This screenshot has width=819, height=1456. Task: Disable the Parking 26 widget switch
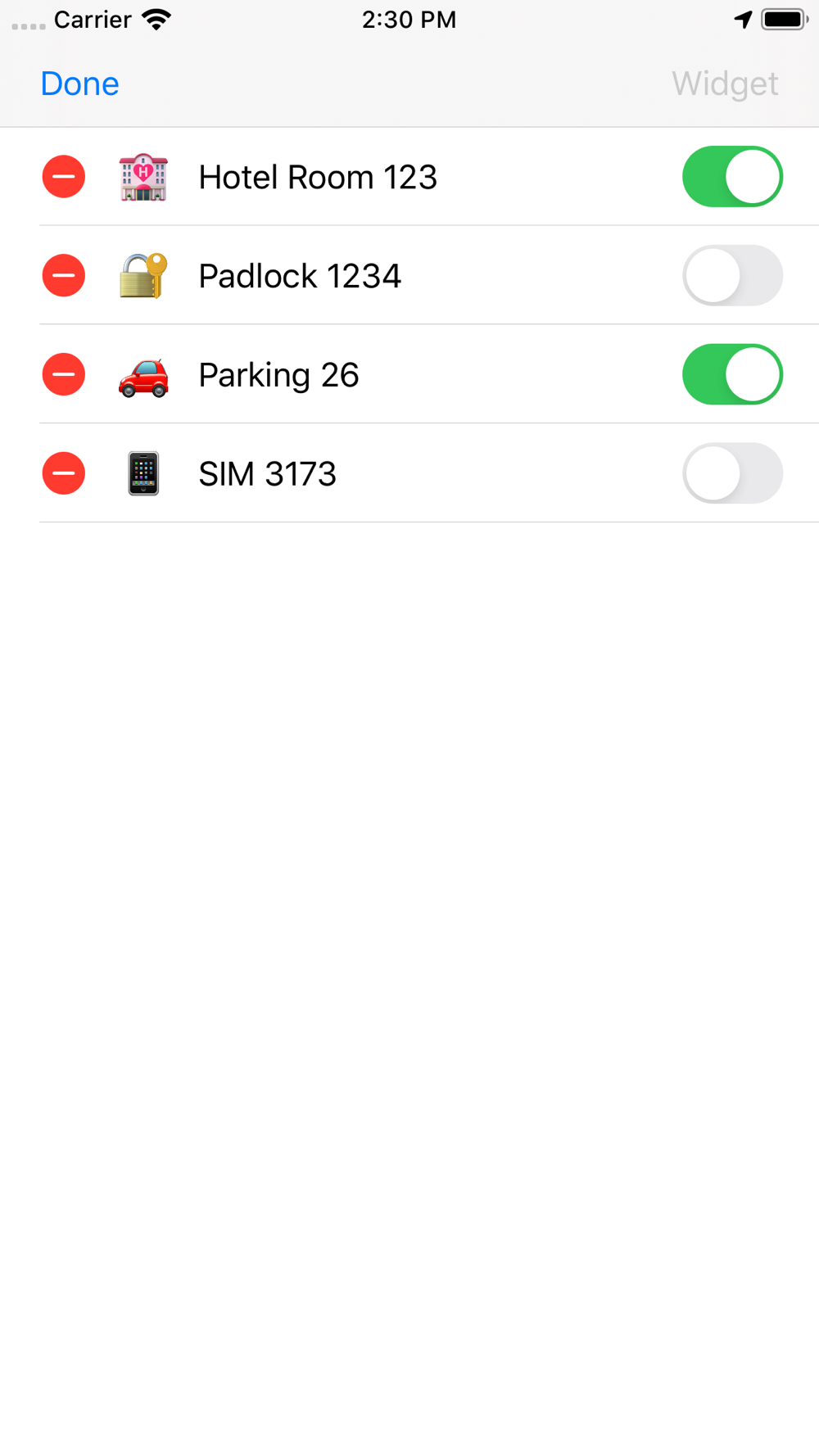click(x=732, y=375)
